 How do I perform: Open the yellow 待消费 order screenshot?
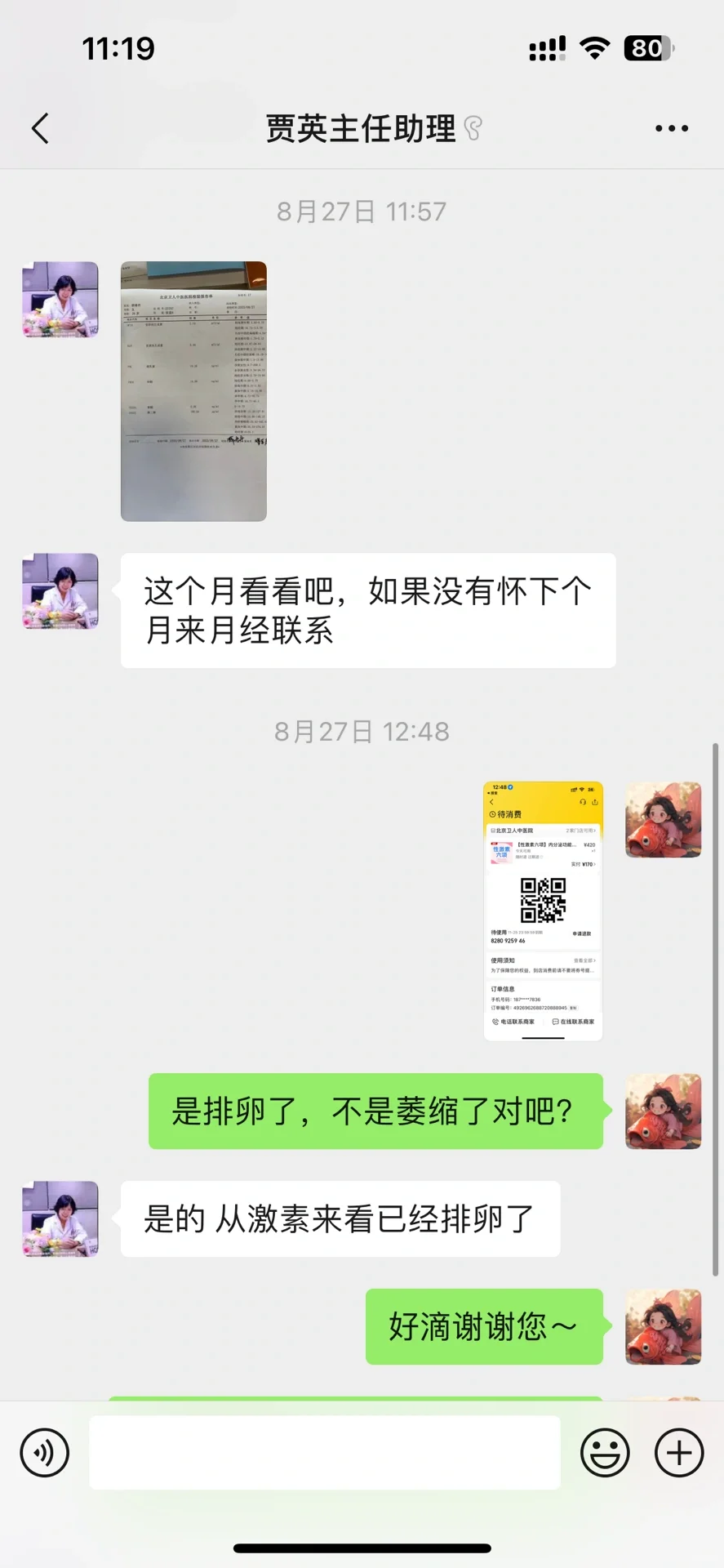coord(543,911)
